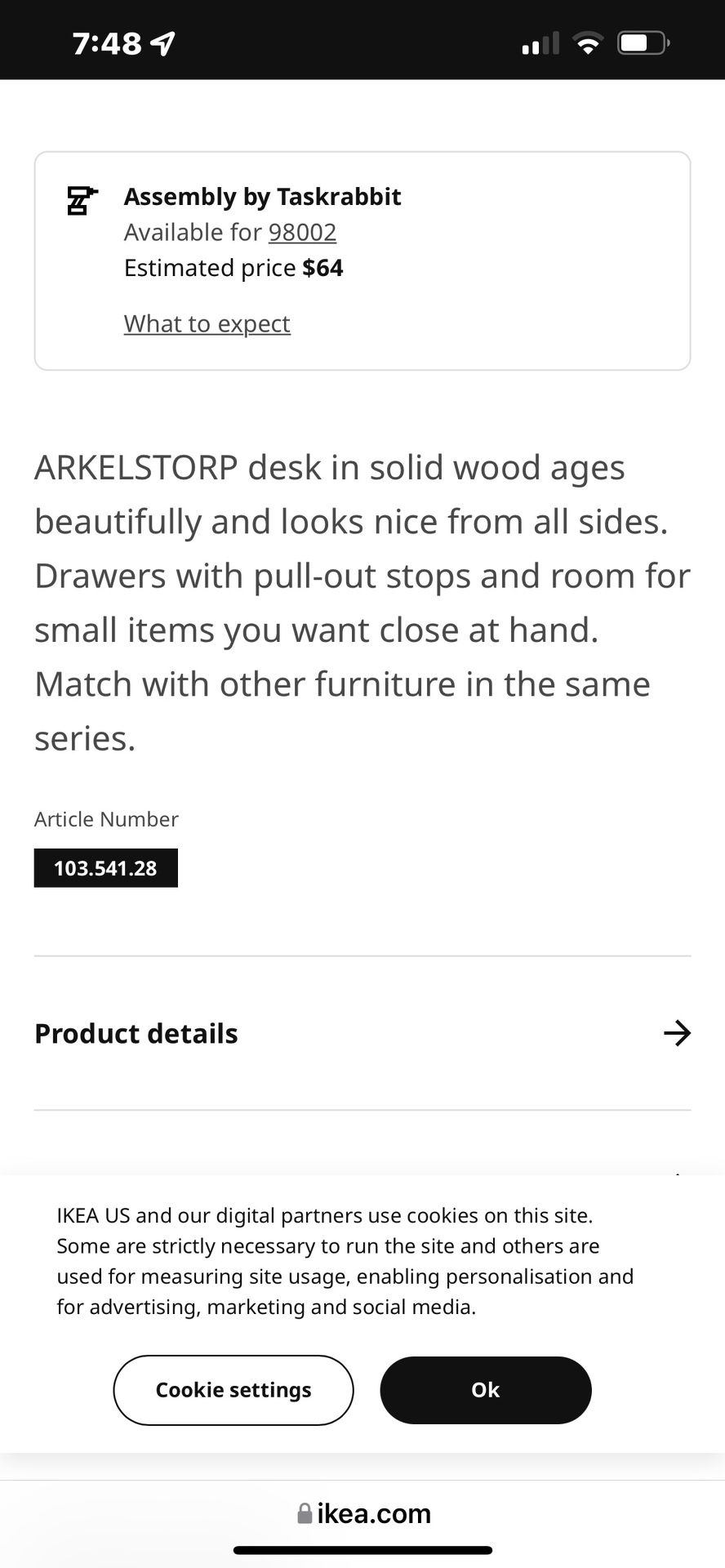
Task: Accept cookies by tapping Ok
Action: click(x=485, y=1390)
